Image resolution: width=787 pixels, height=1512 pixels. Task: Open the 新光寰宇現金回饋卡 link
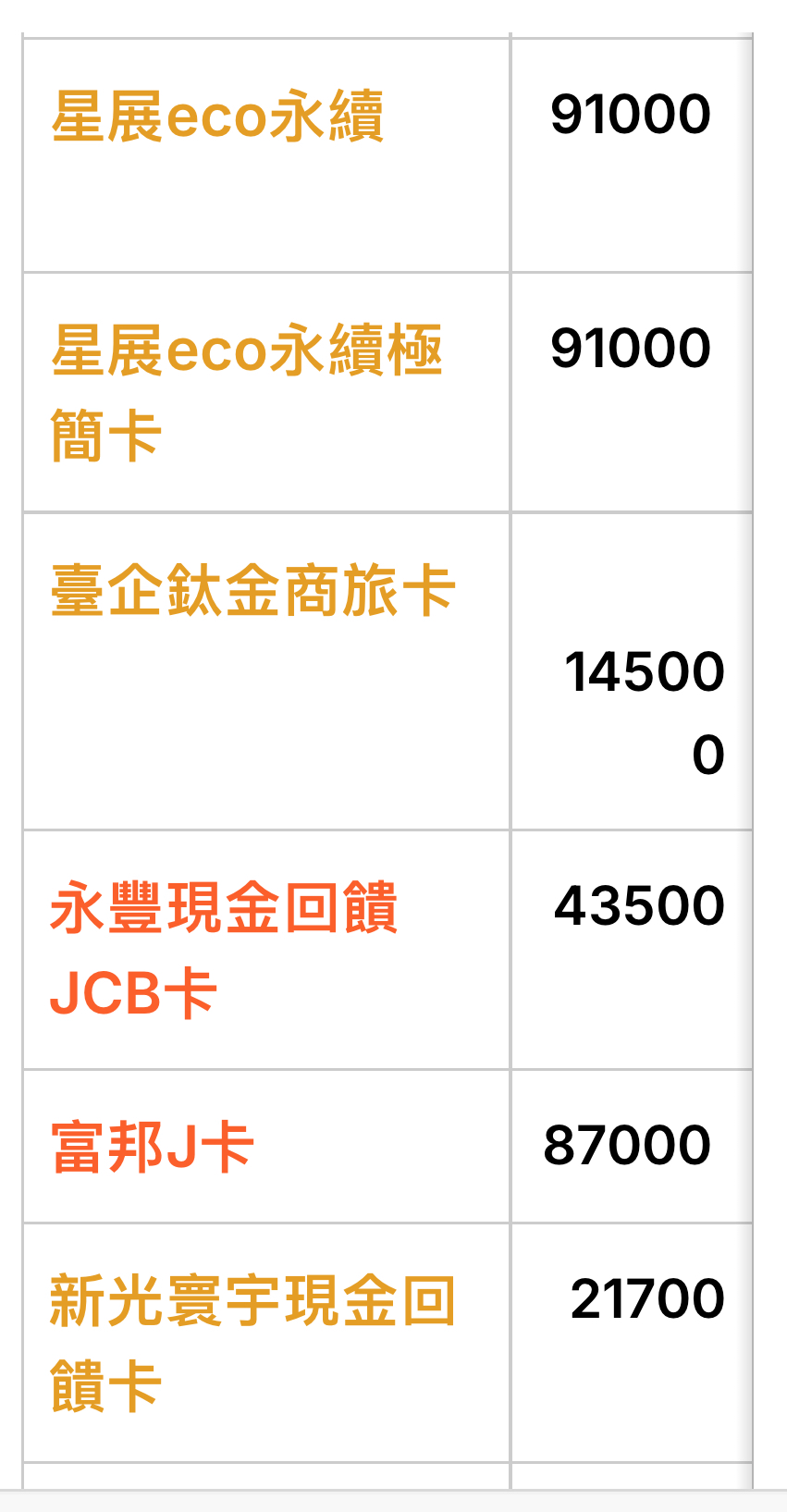coord(252,1344)
